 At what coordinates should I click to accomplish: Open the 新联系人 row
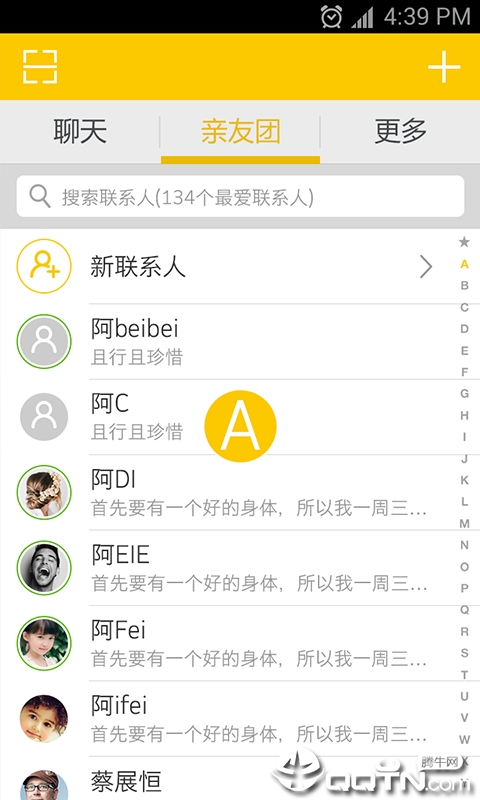[x=224, y=266]
